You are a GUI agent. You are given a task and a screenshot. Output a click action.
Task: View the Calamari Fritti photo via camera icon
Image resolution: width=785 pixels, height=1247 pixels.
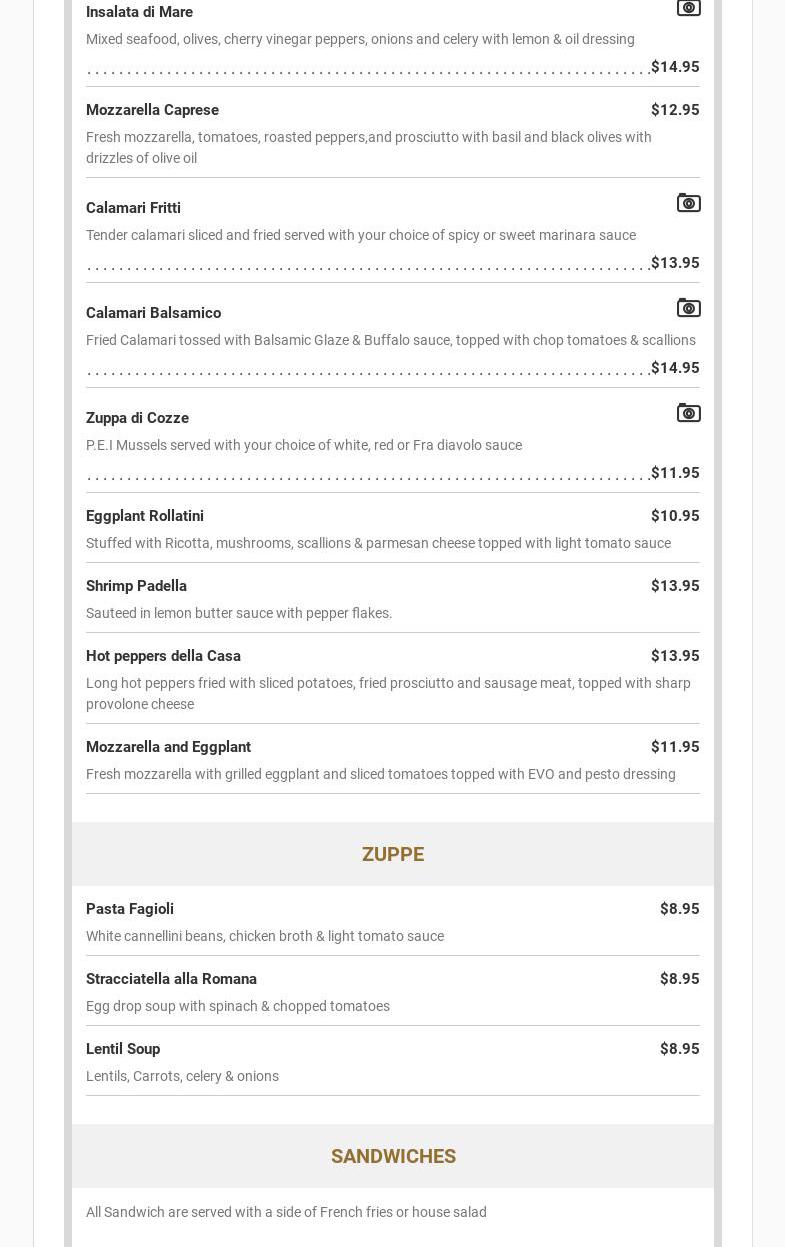click(x=688, y=203)
